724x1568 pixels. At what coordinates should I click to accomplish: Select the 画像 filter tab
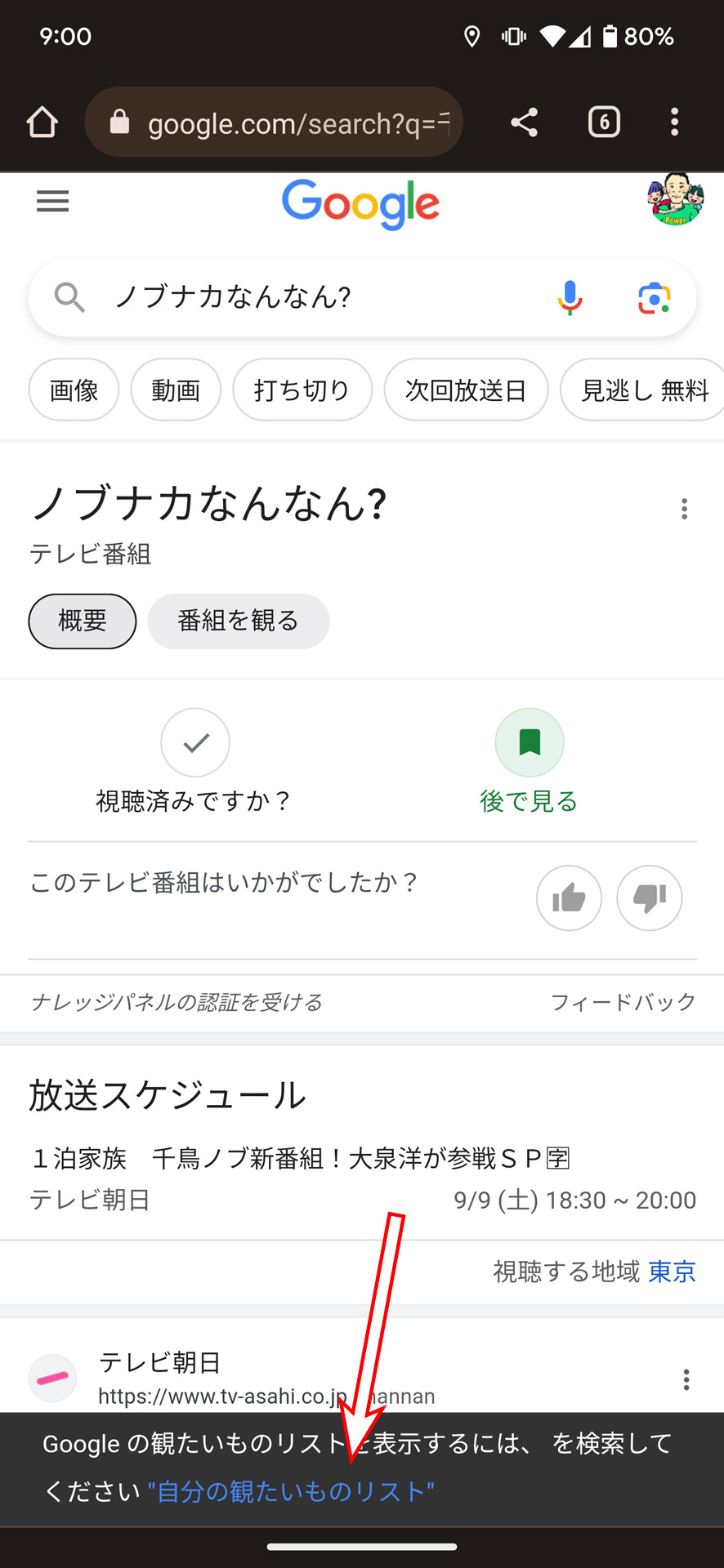(74, 390)
